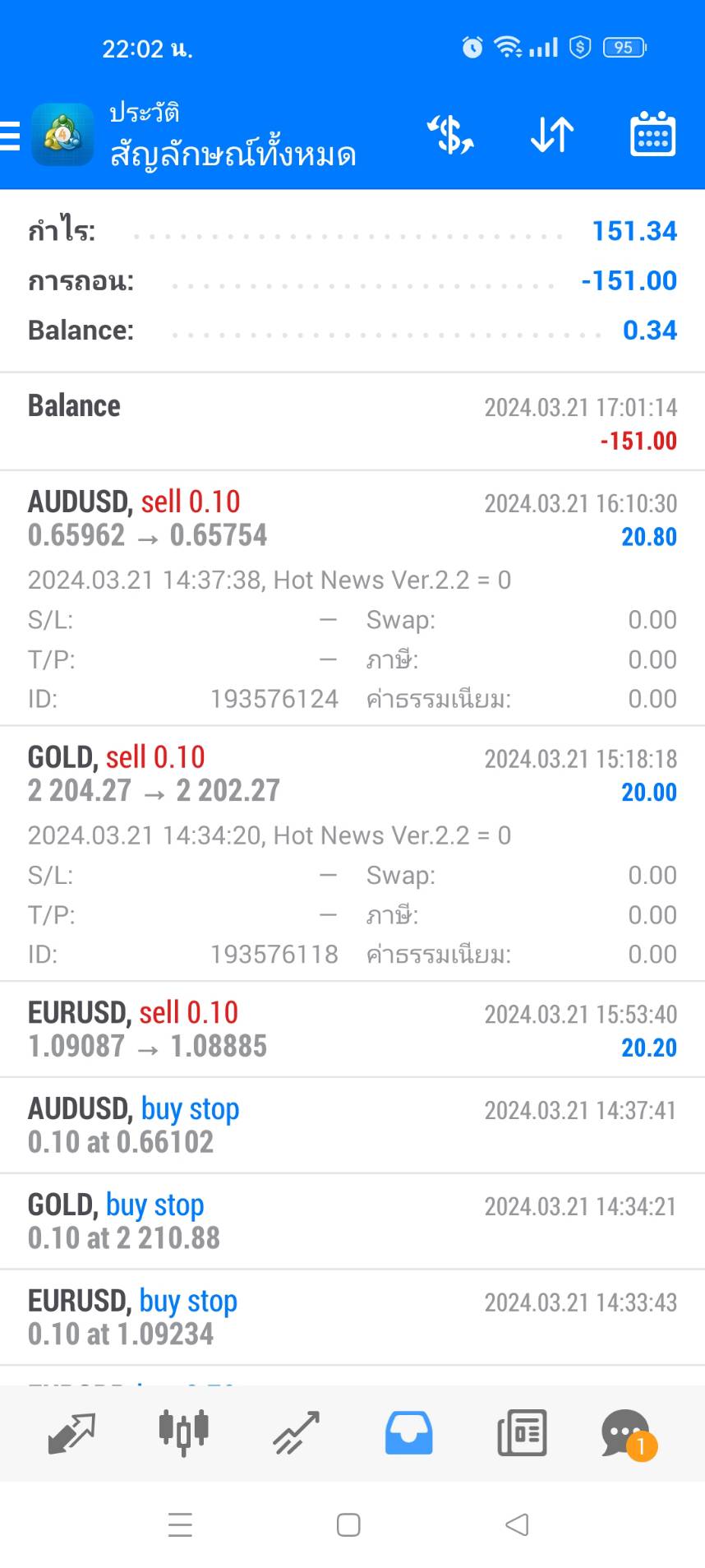Open the hamburger drawer menu

point(10,136)
